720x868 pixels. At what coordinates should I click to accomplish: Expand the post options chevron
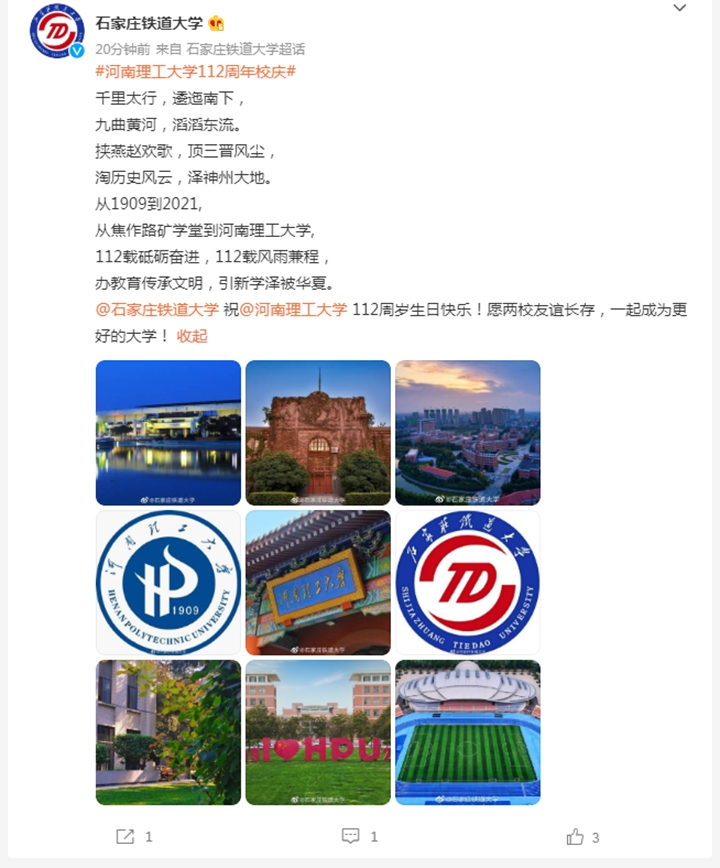[x=680, y=9]
